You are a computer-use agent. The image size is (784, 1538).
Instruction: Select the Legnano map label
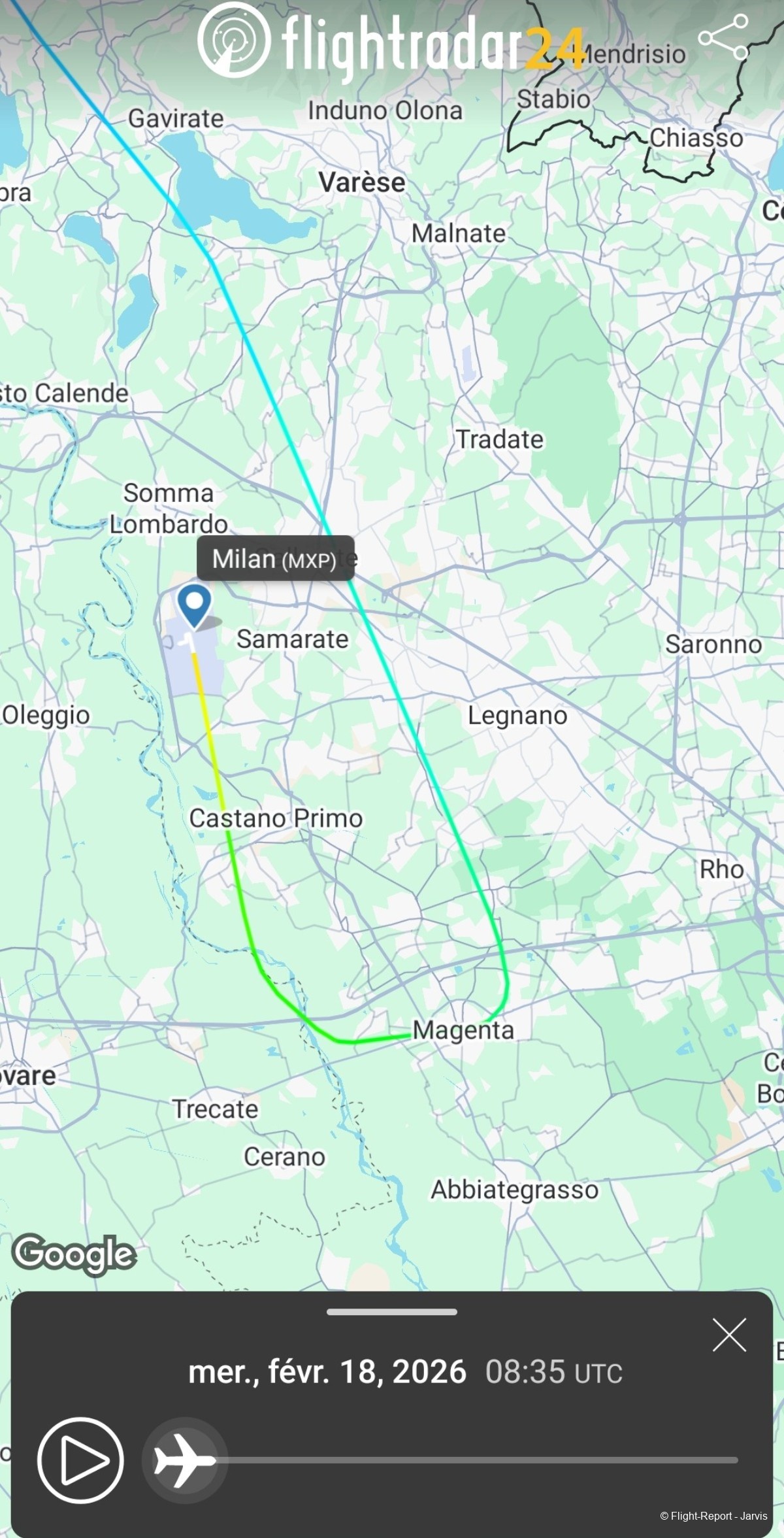click(518, 715)
